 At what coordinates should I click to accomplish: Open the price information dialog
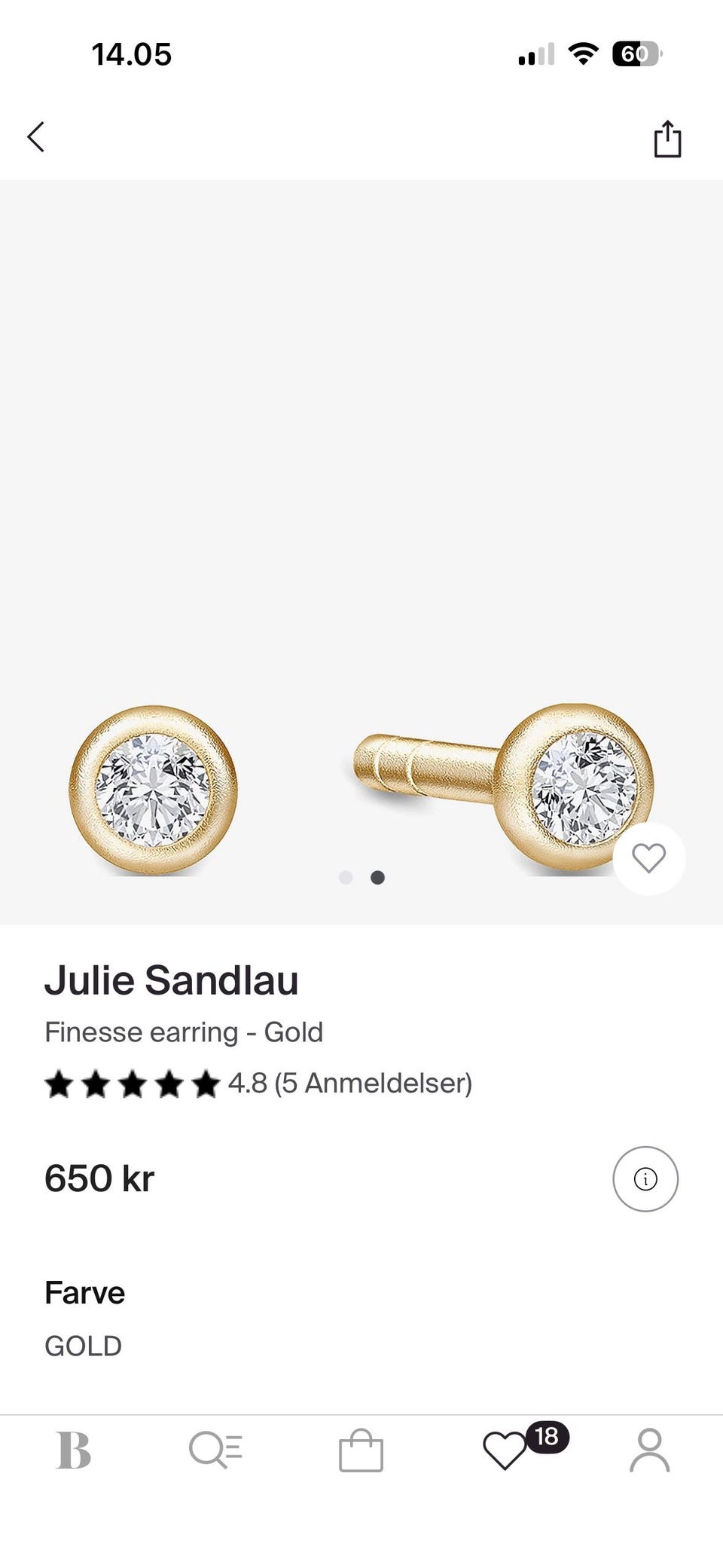point(645,1178)
